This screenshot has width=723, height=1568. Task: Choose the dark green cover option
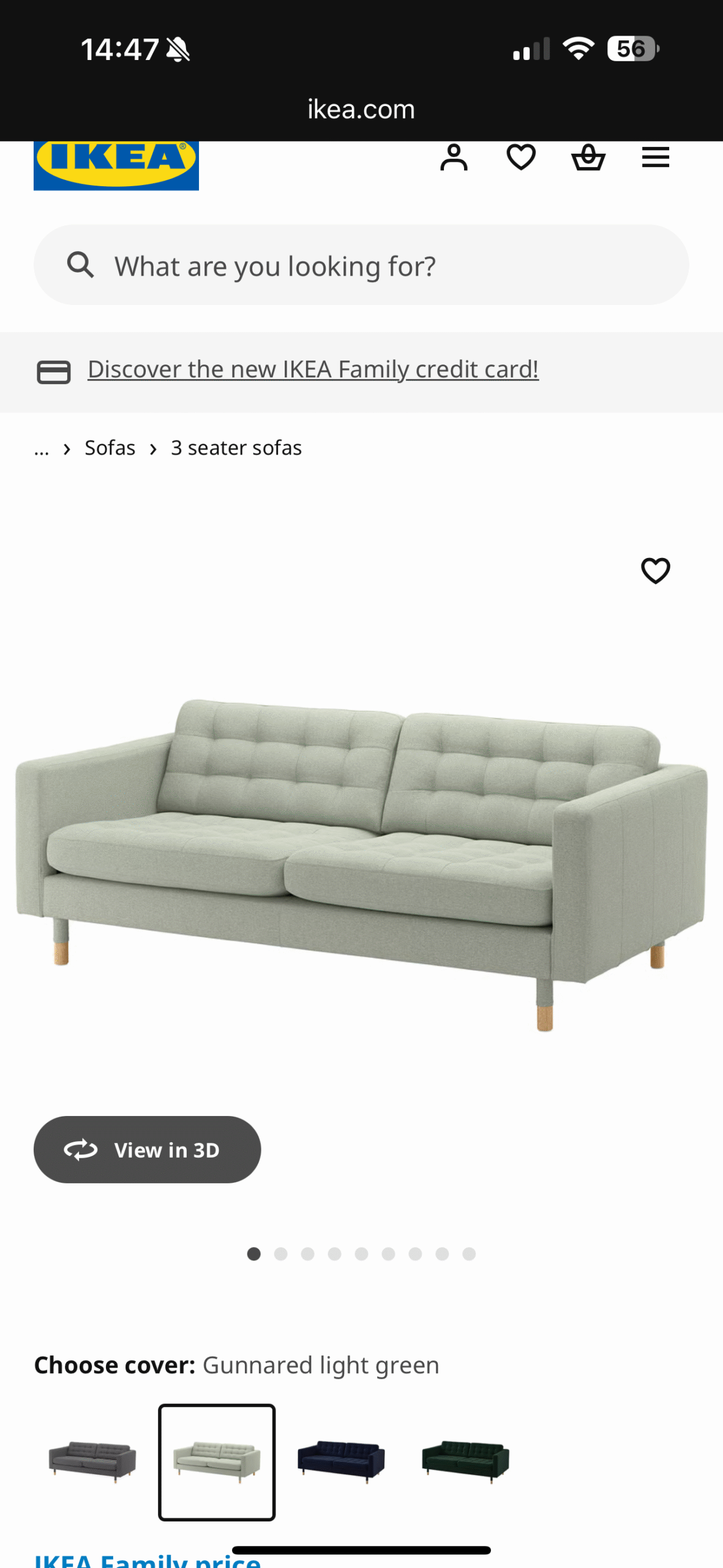pos(465,1462)
